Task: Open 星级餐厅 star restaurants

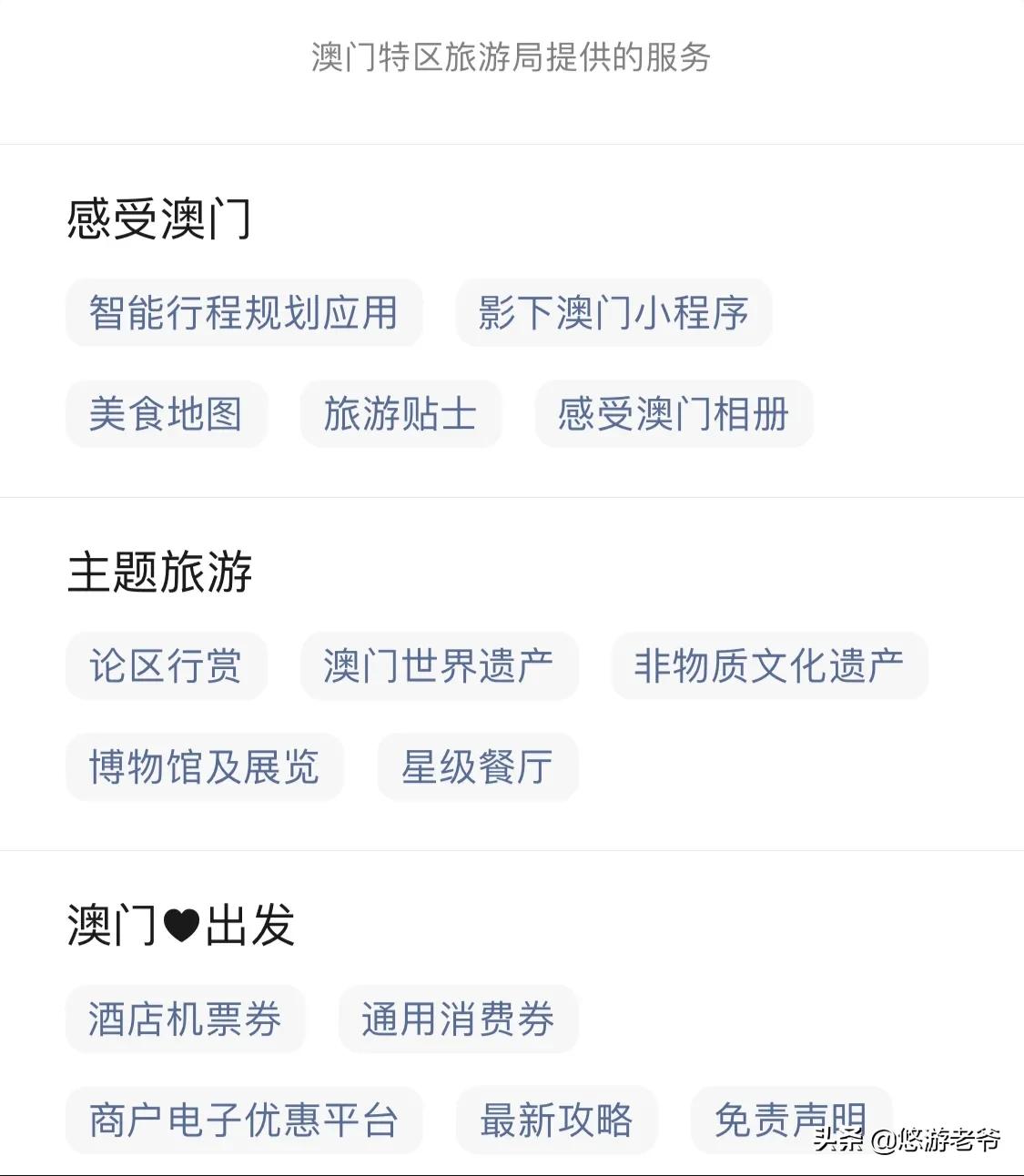Action: click(x=477, y=767)
